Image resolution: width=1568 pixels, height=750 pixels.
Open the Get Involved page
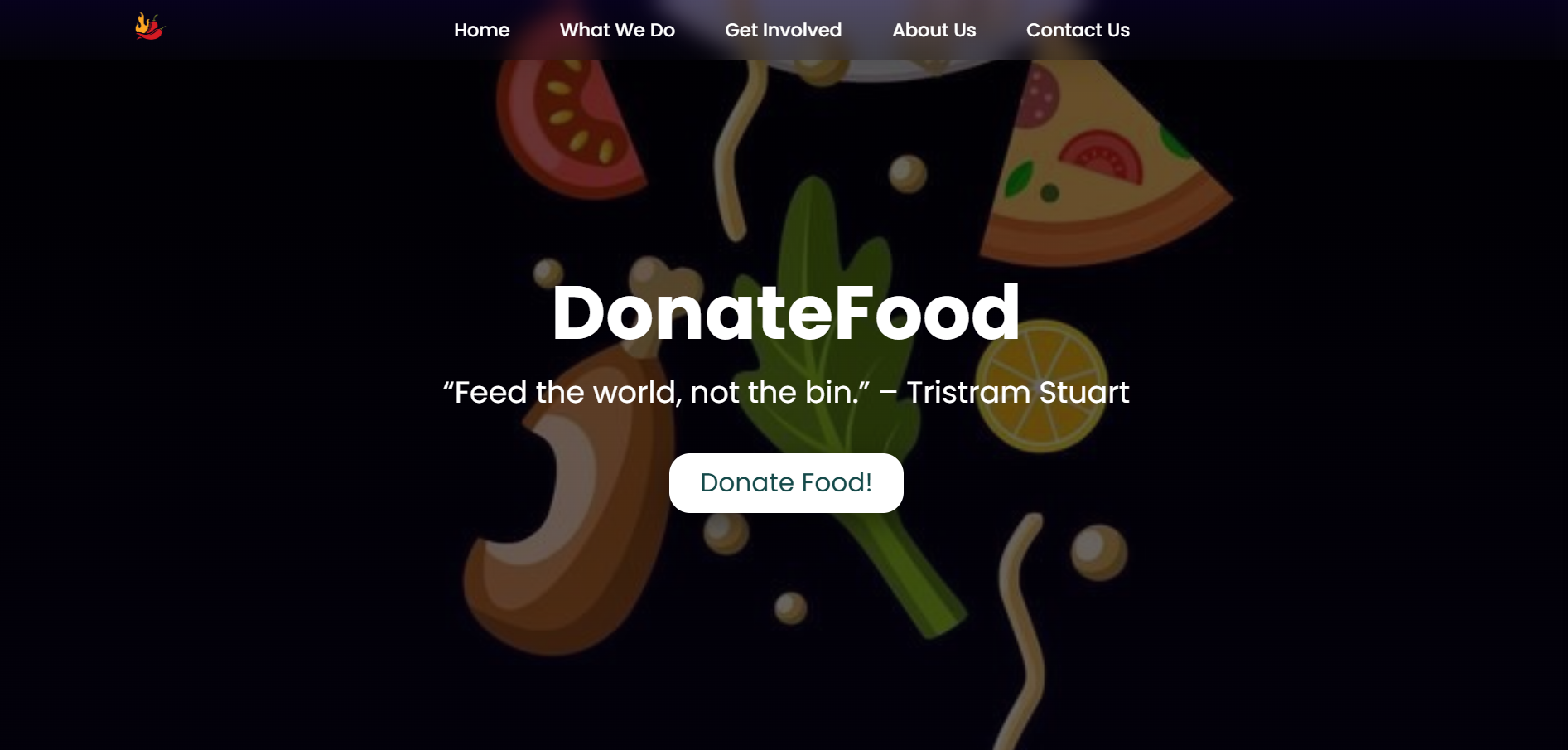783,30
